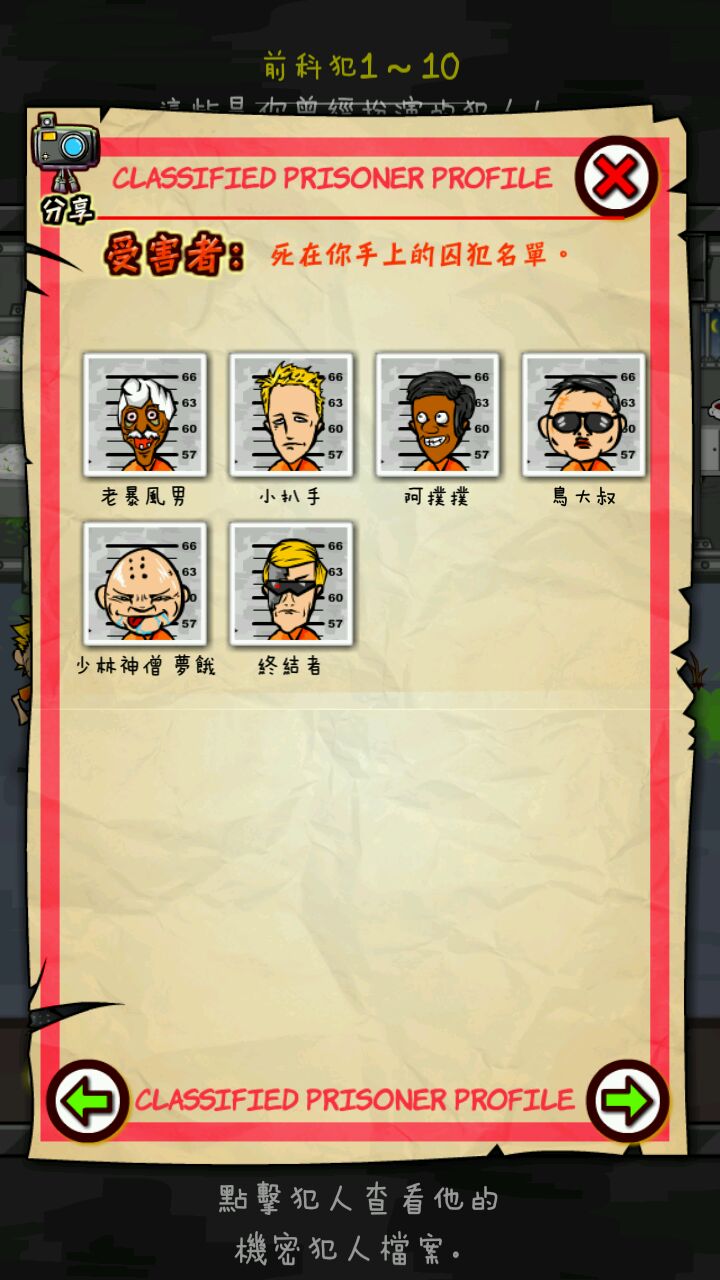Close the classified prisoner profile
The height and width of the screenshot is (1280, 720).
tap(616, 178)
